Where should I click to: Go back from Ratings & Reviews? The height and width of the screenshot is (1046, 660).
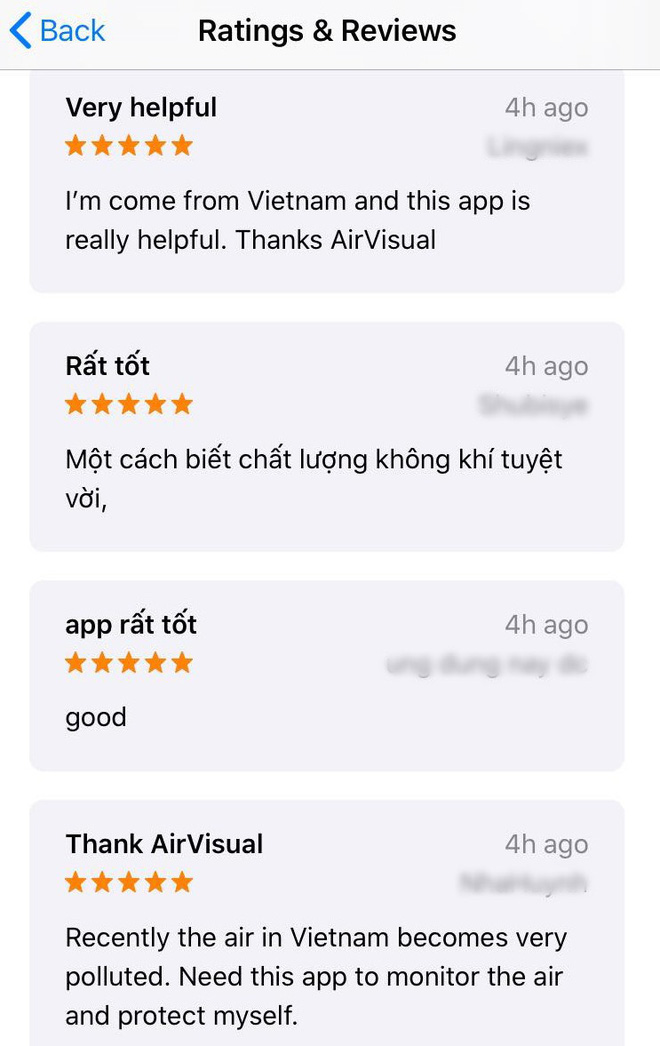point(57,31)
